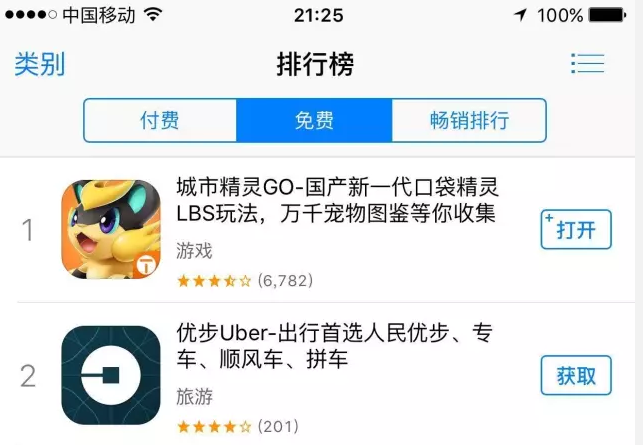This screenshot has height=445, width=643.
Task: Select the 免费 tab
Action: [x=314, y=121]
